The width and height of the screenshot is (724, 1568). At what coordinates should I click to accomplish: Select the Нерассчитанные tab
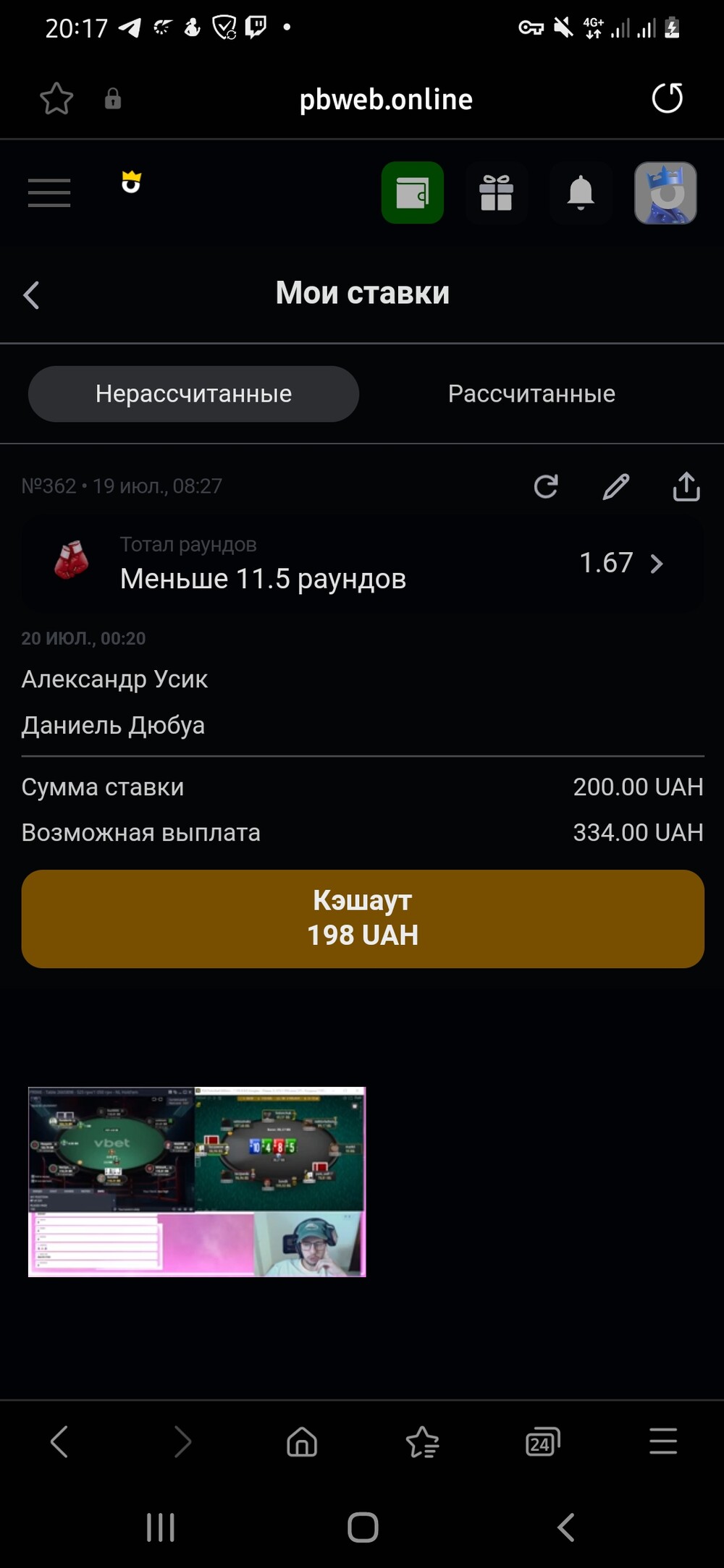[193, 394]
